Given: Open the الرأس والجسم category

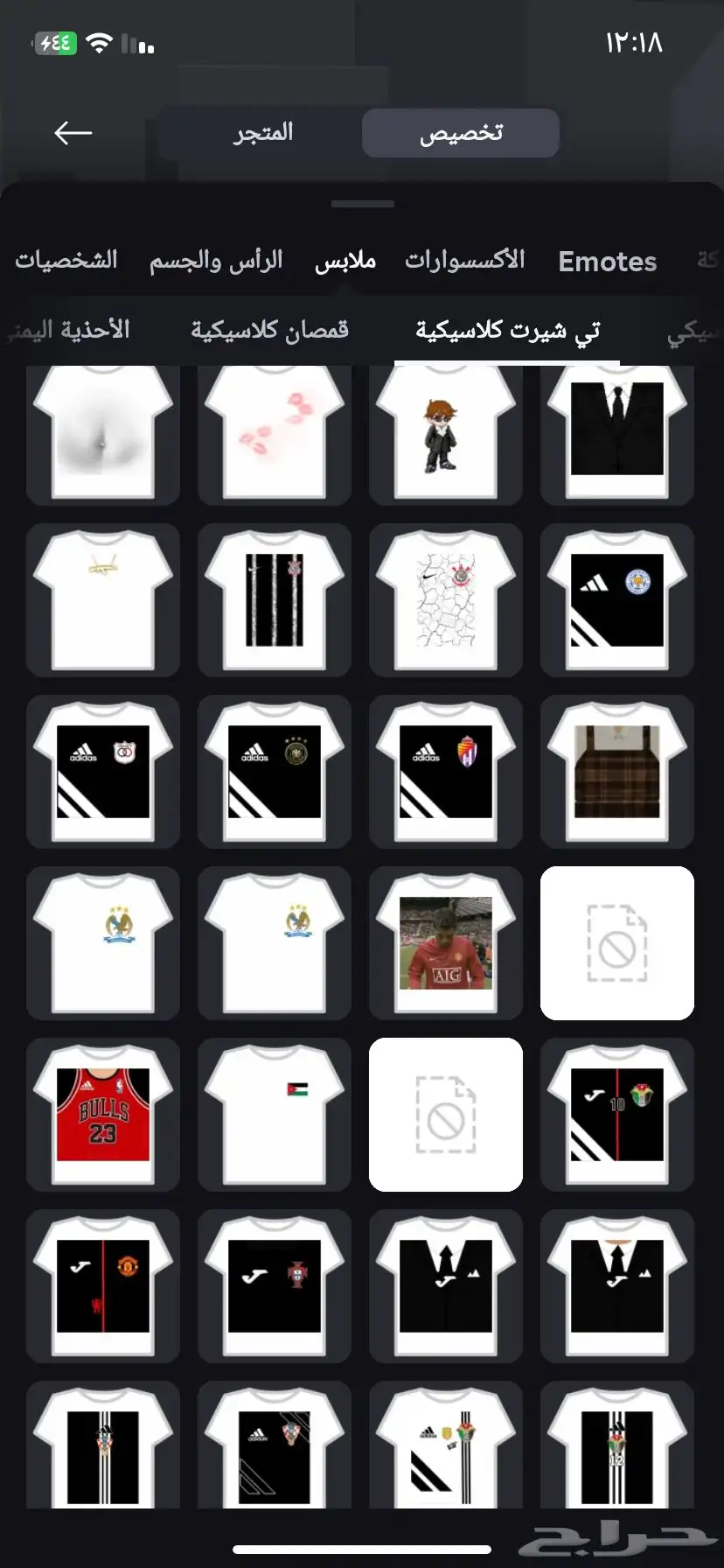Looking at the screenshot, I should click(216, 260).
